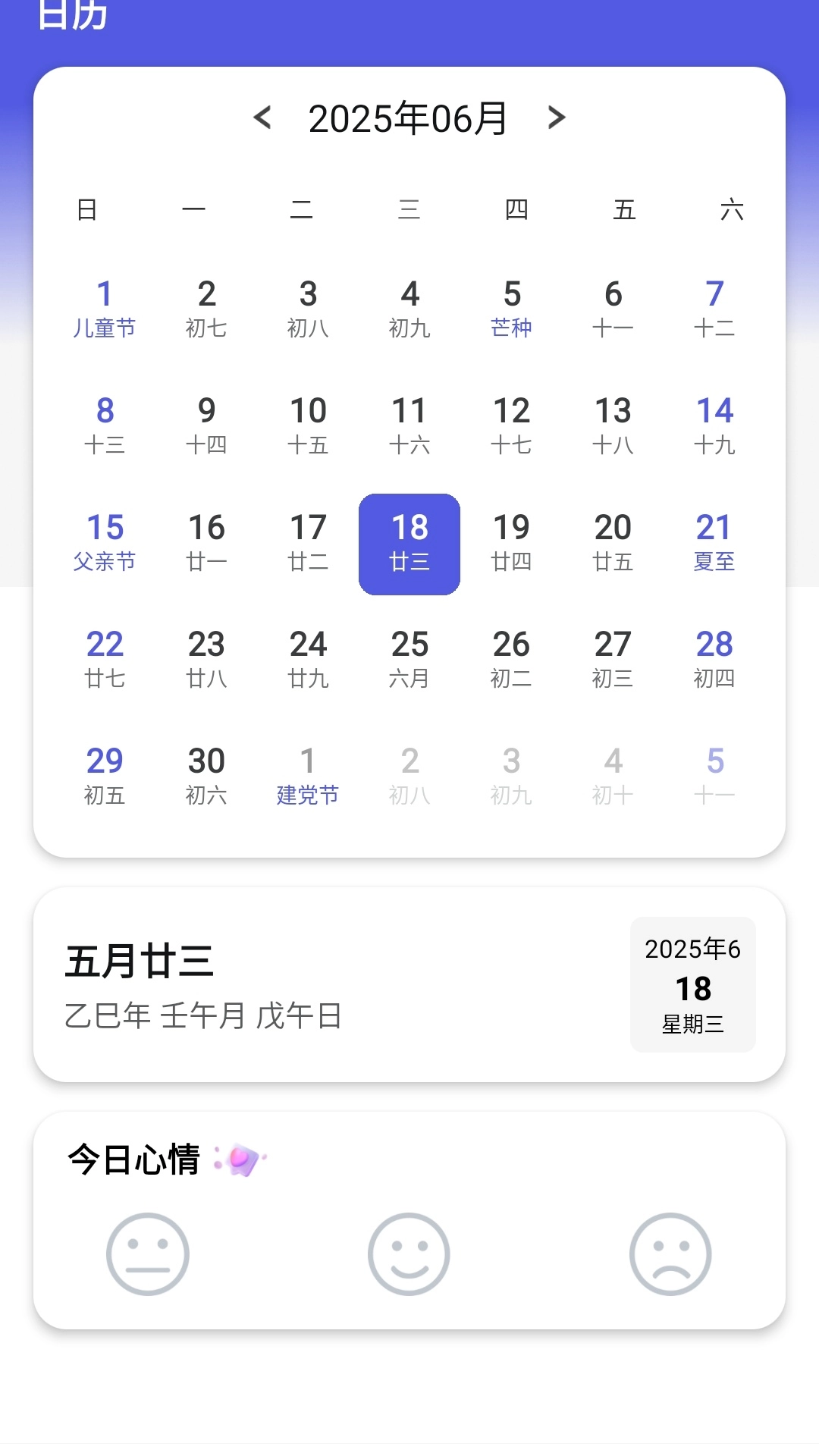The image size is (819, 1456).
Task: Select the neutral face mood icon
Action: [x=146, y=1254]
